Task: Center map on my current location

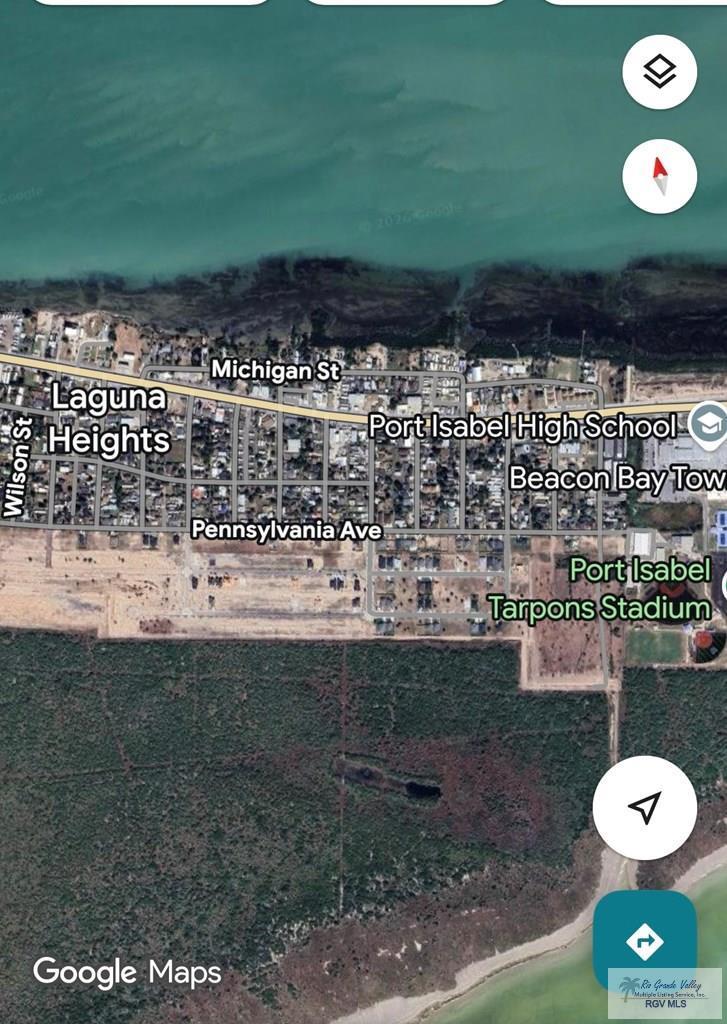Action: [644, 807]
